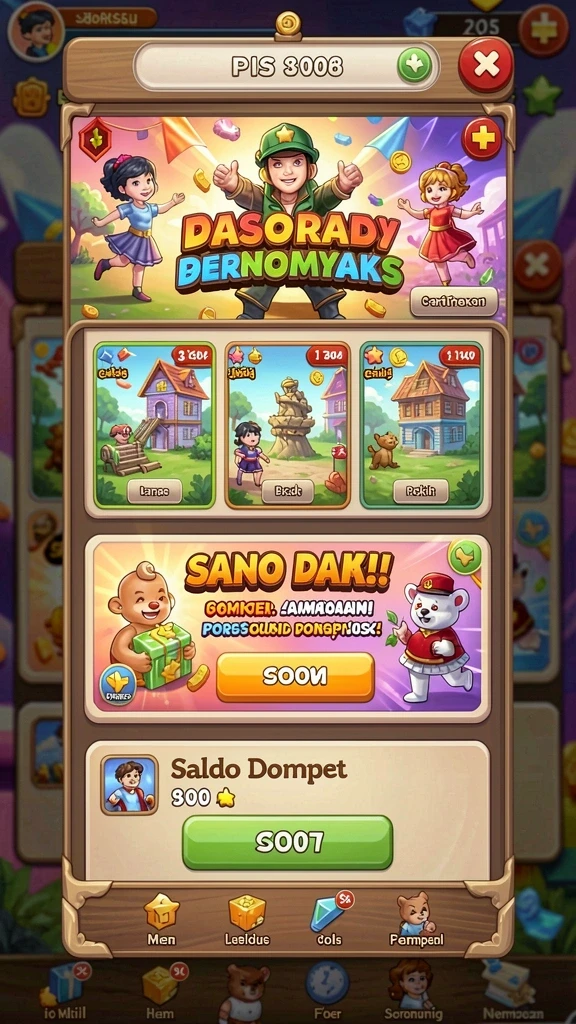Tap the green plus in the PIS 3008 bar
Viewport: 576px width, 1024px height.
415,65
